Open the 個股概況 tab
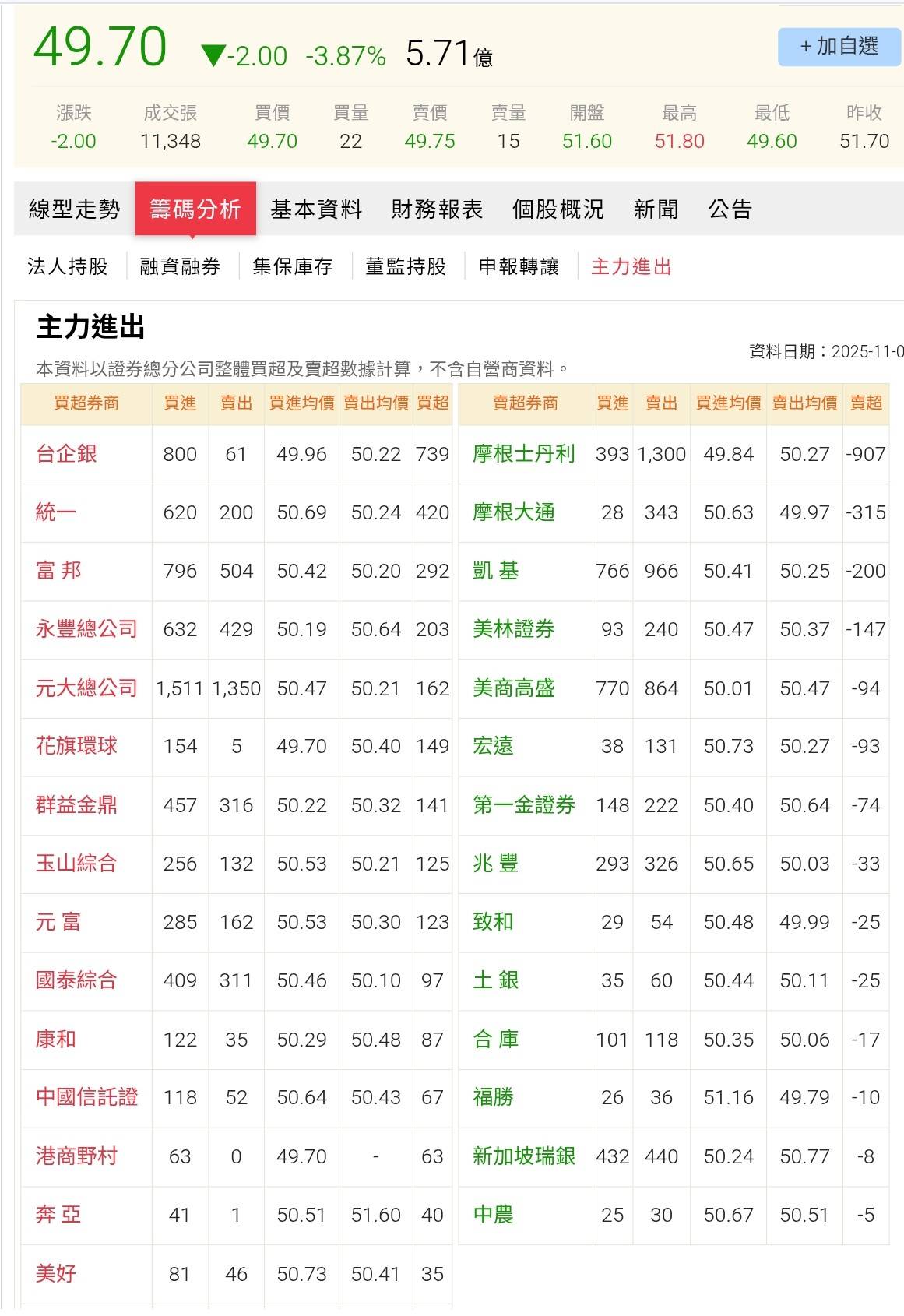The height and width of the screenshot is (1316, 904). tap(558, 209)
